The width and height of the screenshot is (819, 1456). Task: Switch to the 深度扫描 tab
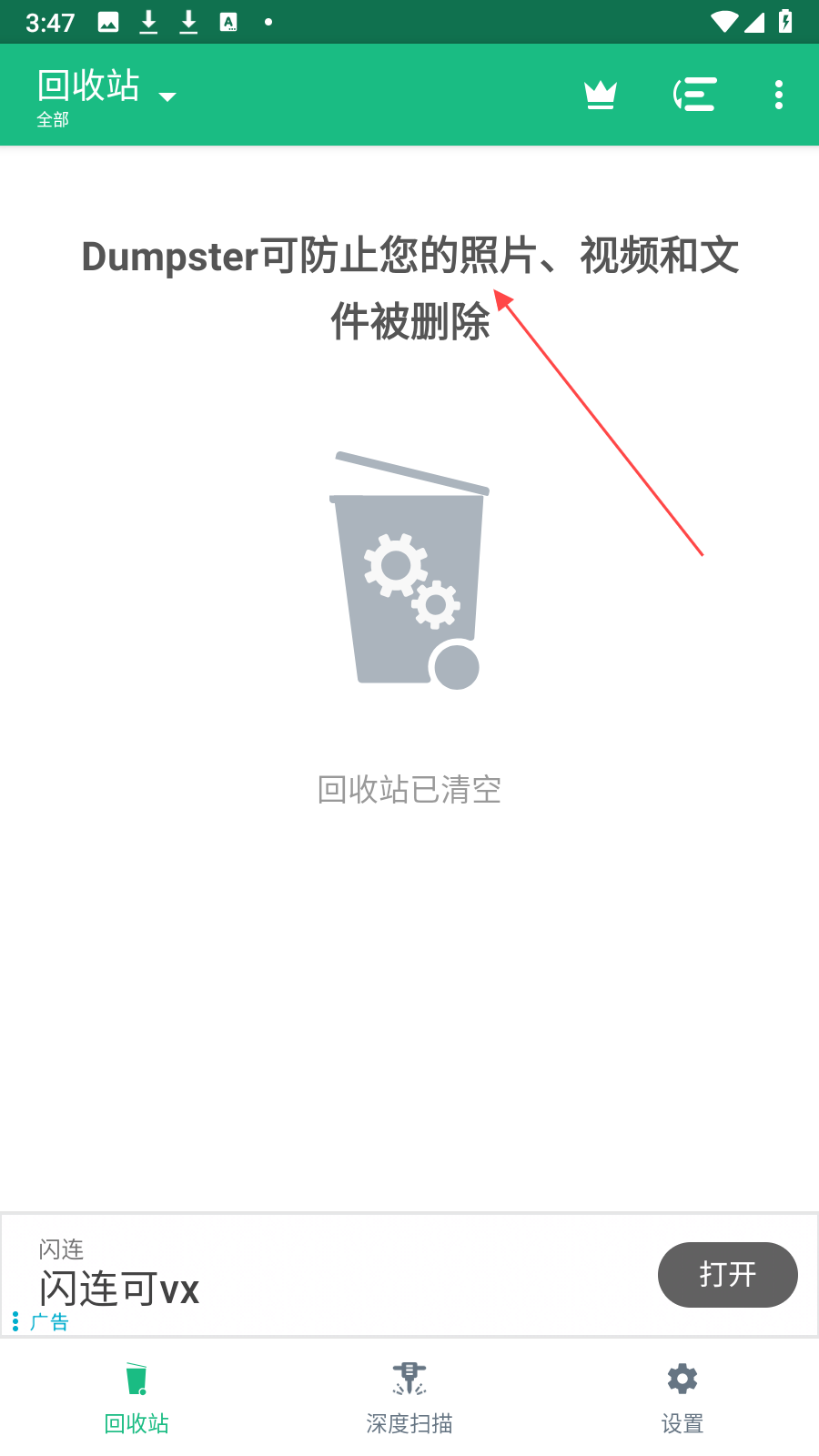(409, 1399)
